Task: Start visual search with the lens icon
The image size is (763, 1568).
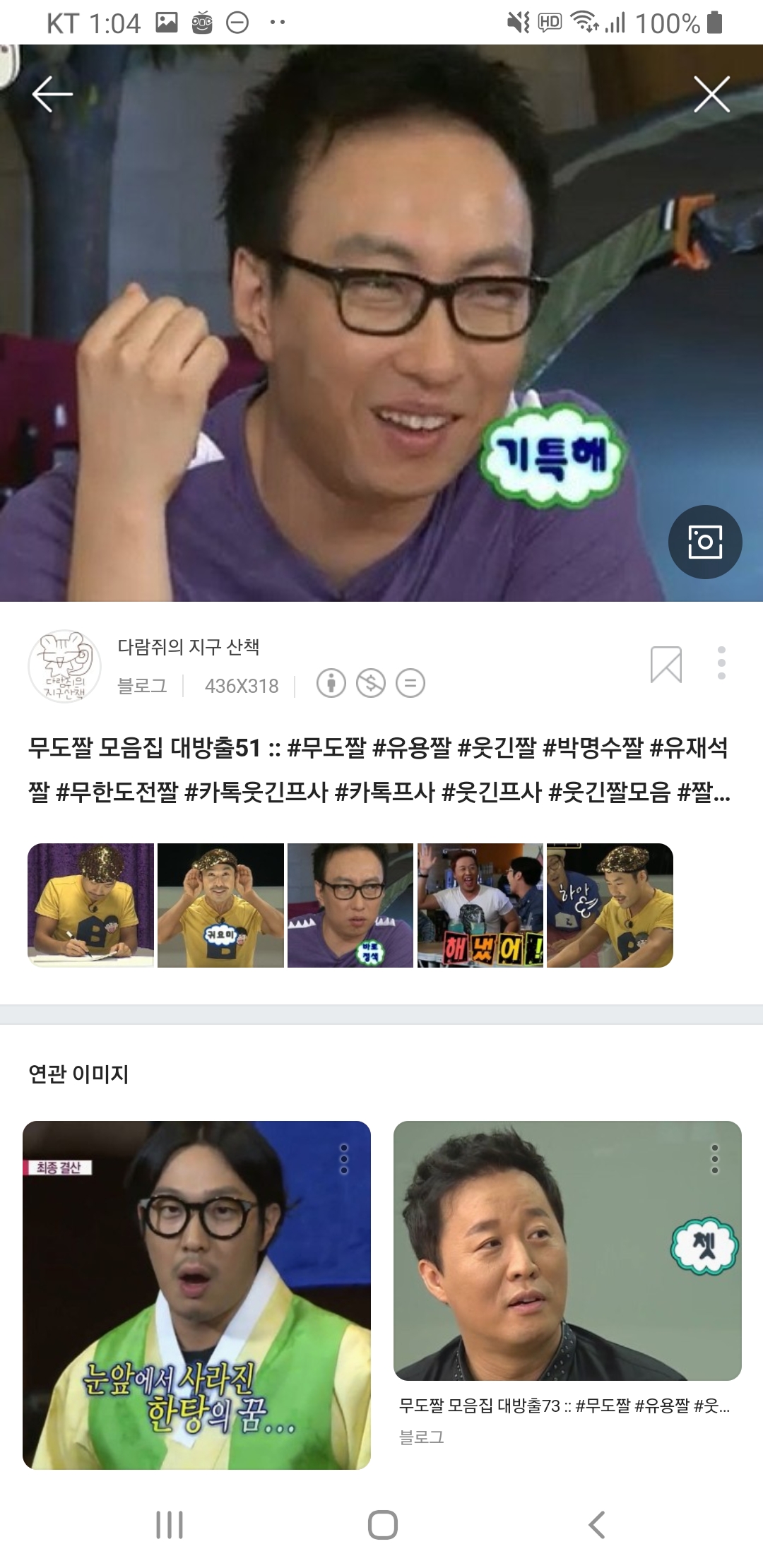Action: click(x=704, y=542)
